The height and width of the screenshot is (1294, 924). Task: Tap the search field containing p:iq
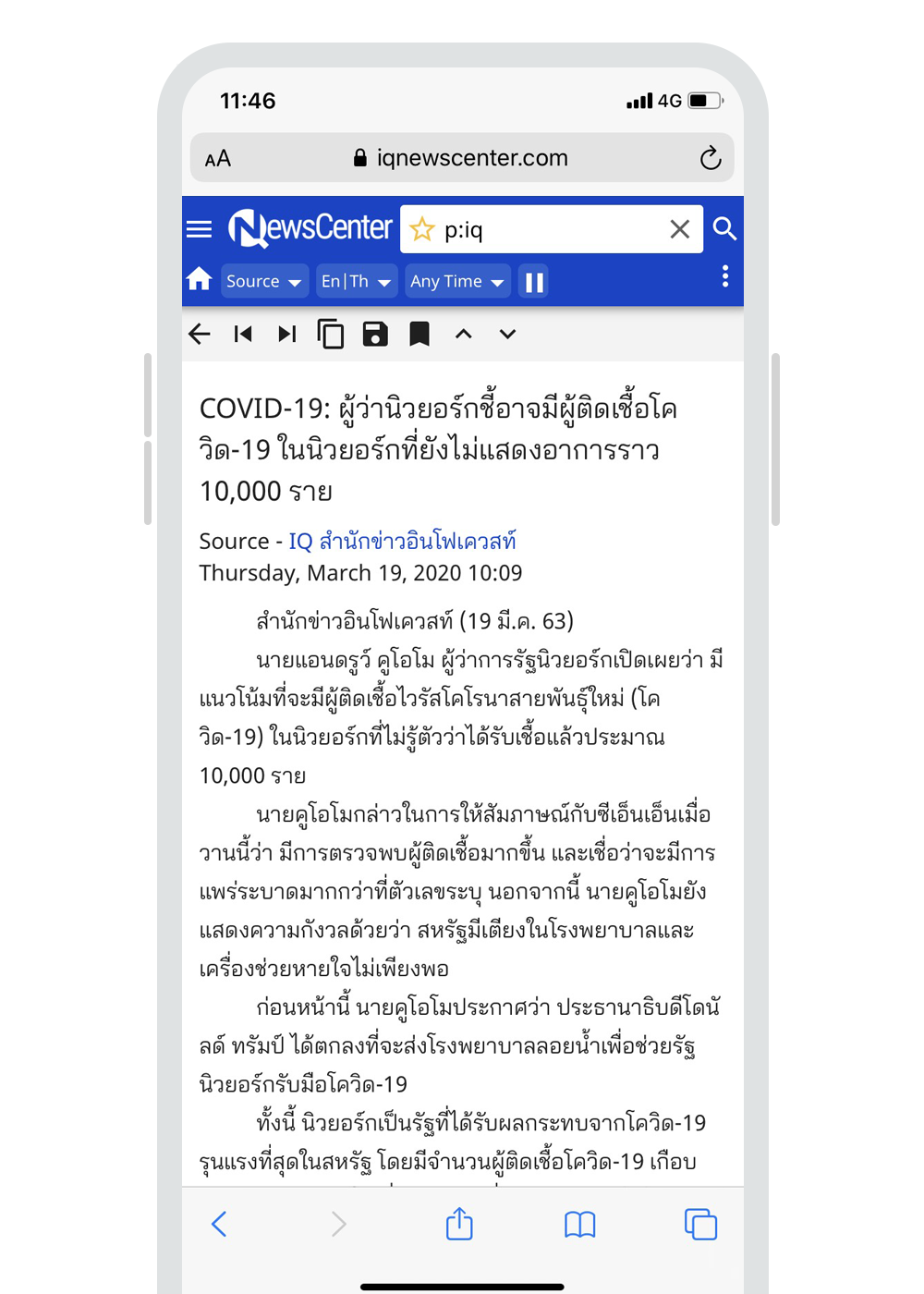point(545,229)
